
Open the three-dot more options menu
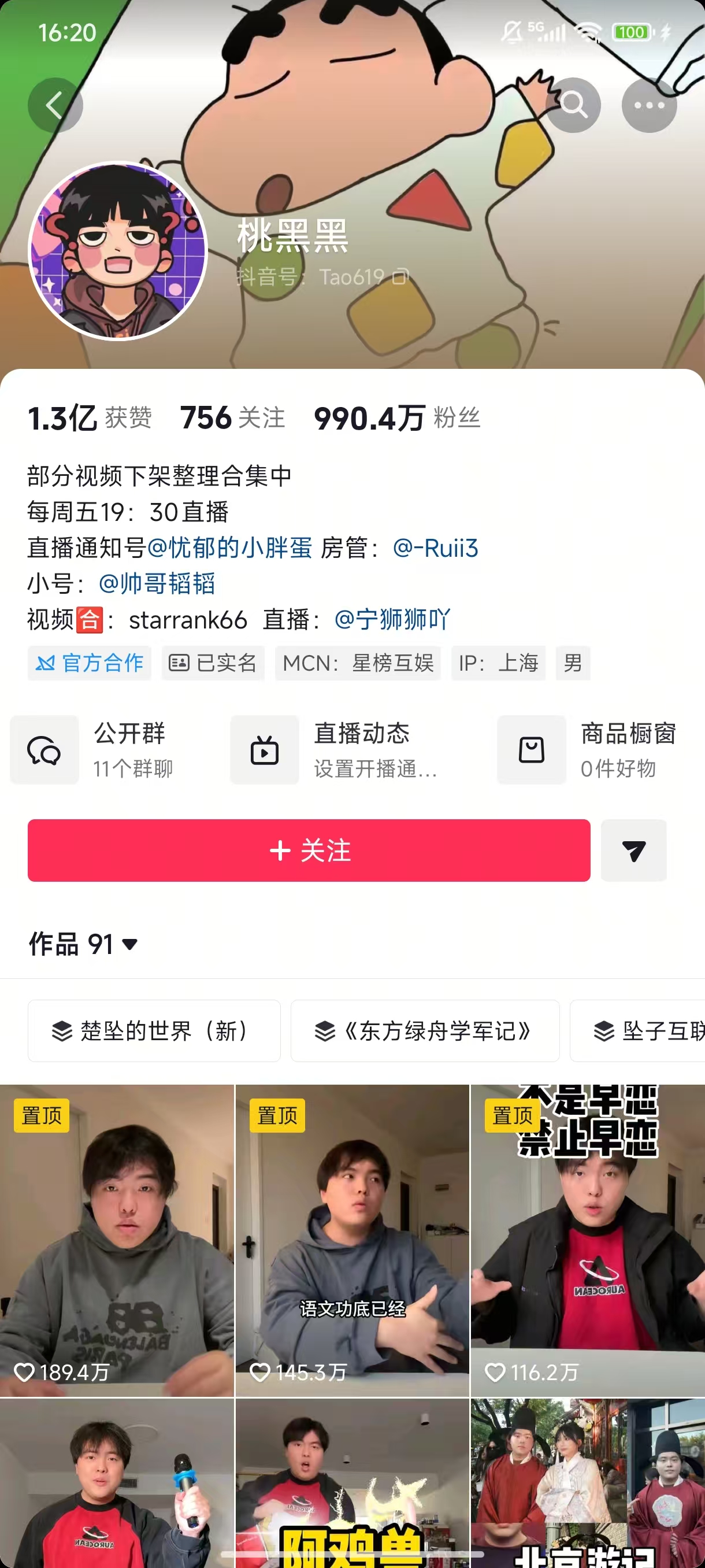[x=648, y=105]
